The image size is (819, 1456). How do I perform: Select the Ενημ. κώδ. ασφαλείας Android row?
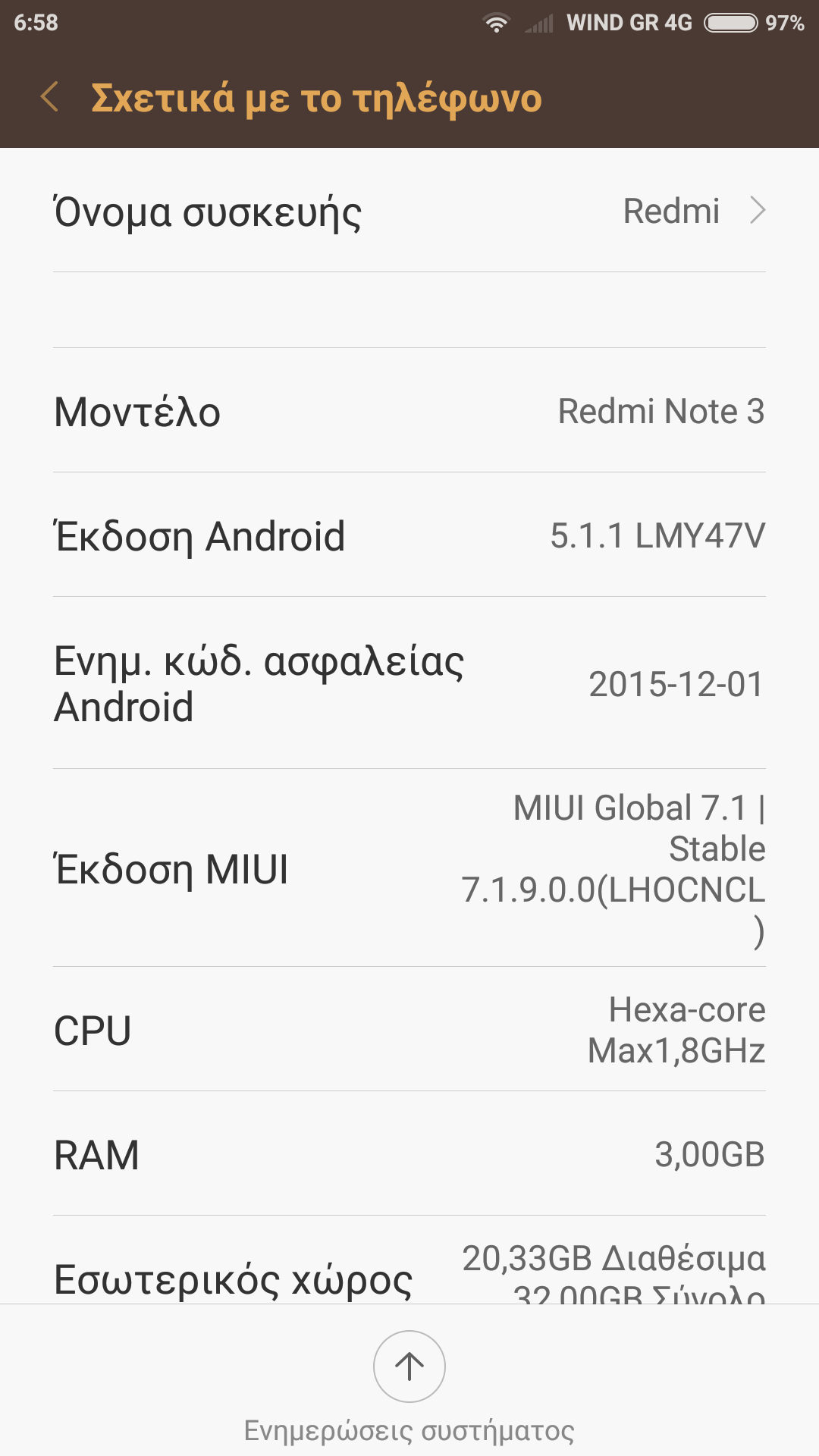[x=409, y=683]
